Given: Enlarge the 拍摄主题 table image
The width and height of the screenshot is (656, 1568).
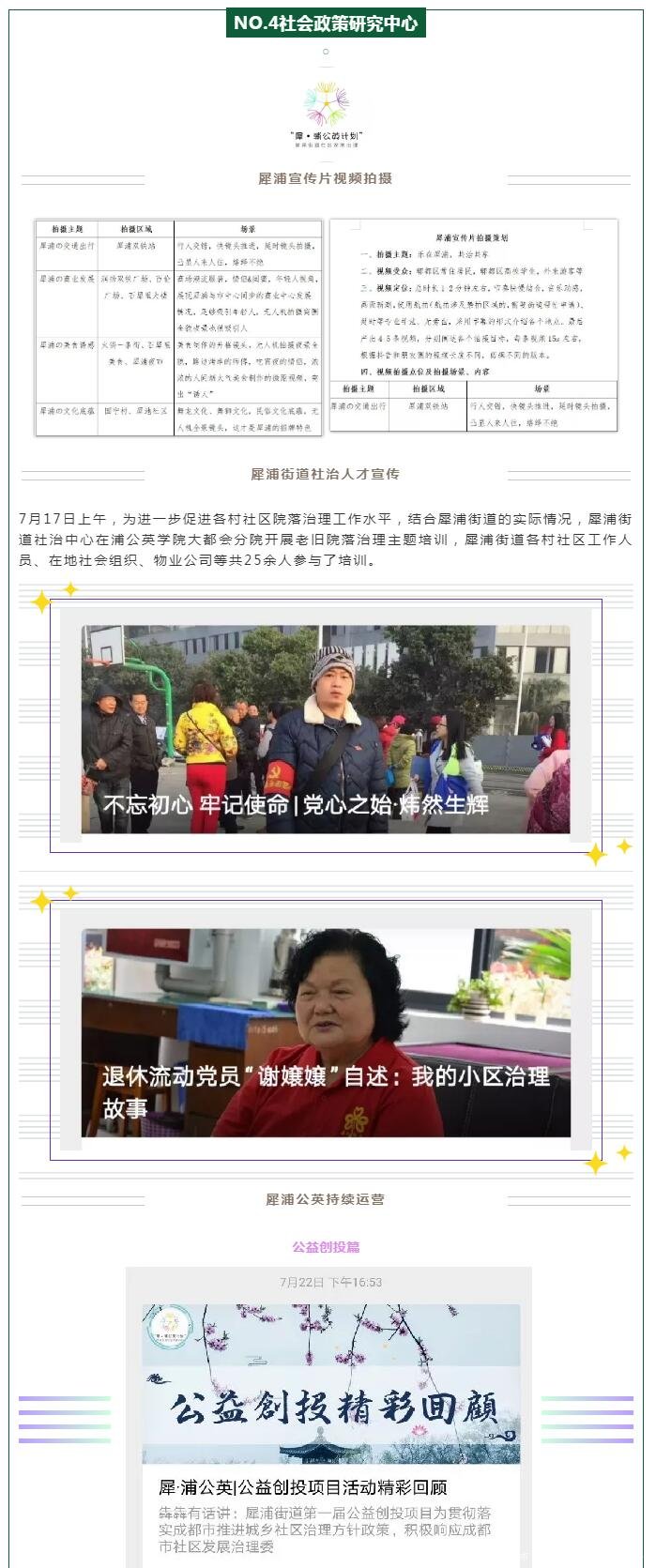Looking at the screenshot, I should 178,327.
